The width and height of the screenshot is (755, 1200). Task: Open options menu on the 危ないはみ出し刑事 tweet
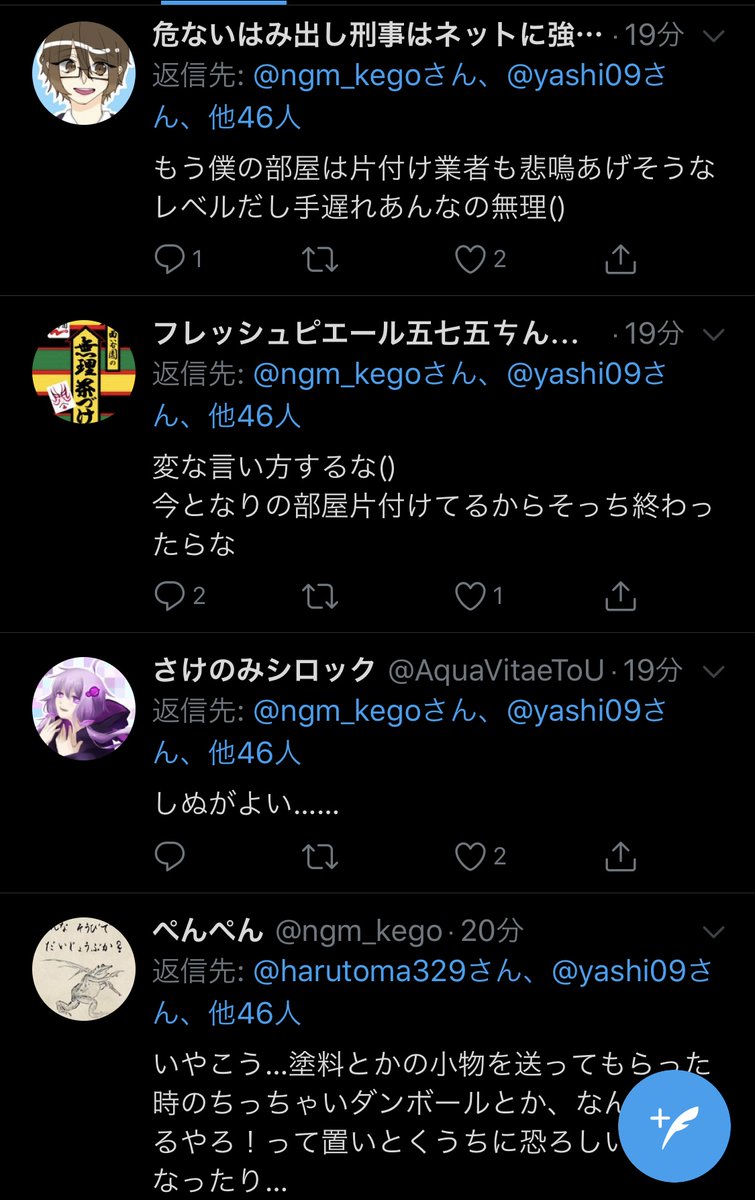(713, 37)
